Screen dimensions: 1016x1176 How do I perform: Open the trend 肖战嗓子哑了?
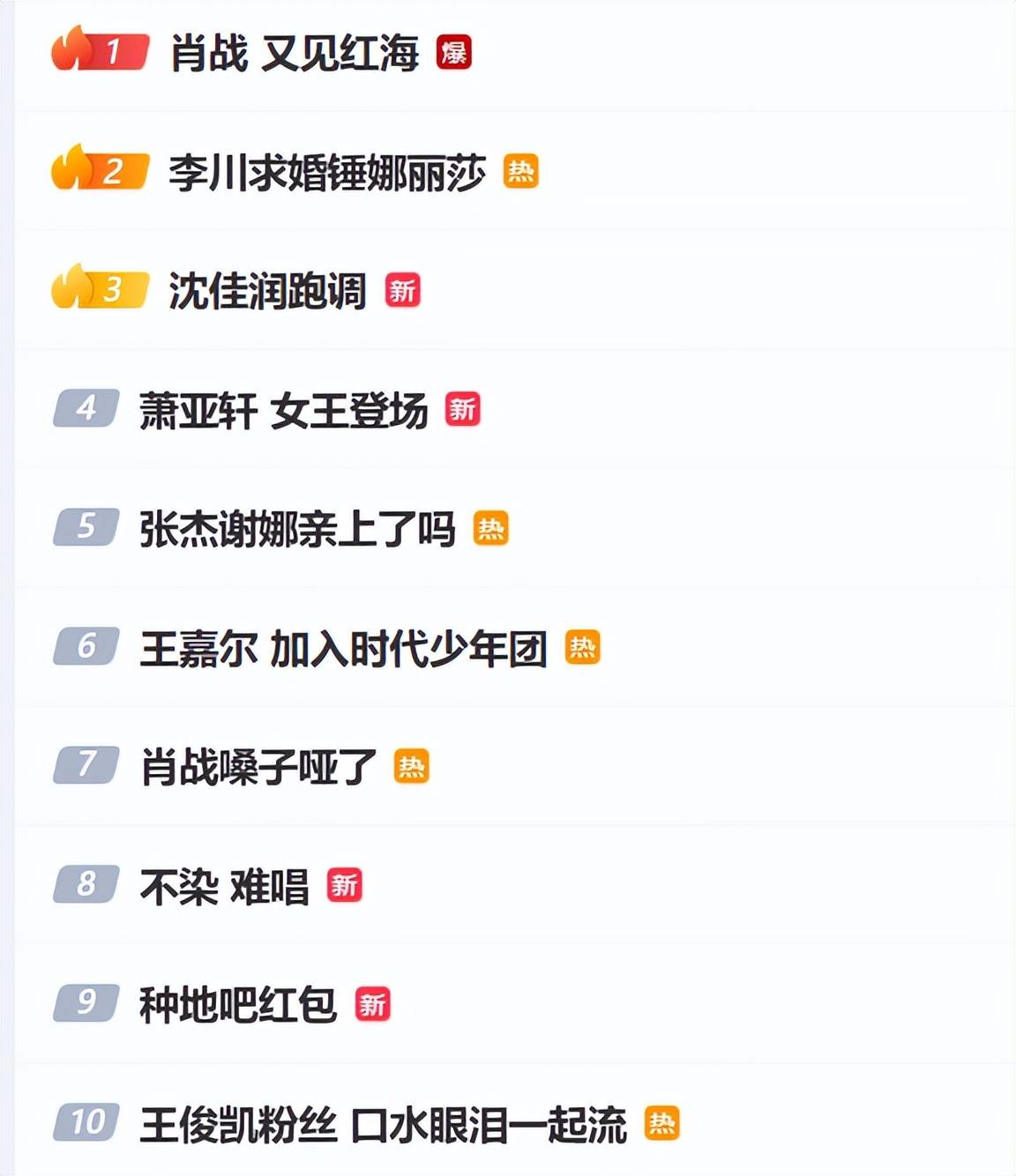[258, 768]
